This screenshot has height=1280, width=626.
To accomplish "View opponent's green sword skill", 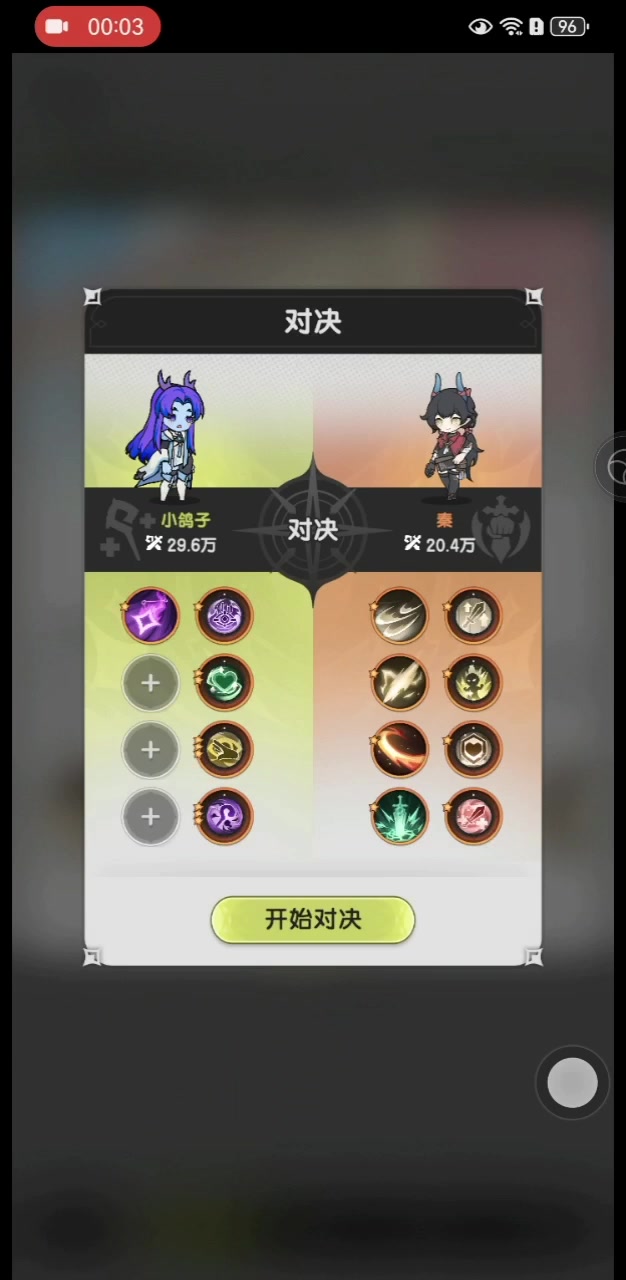I will coord(400,817).
